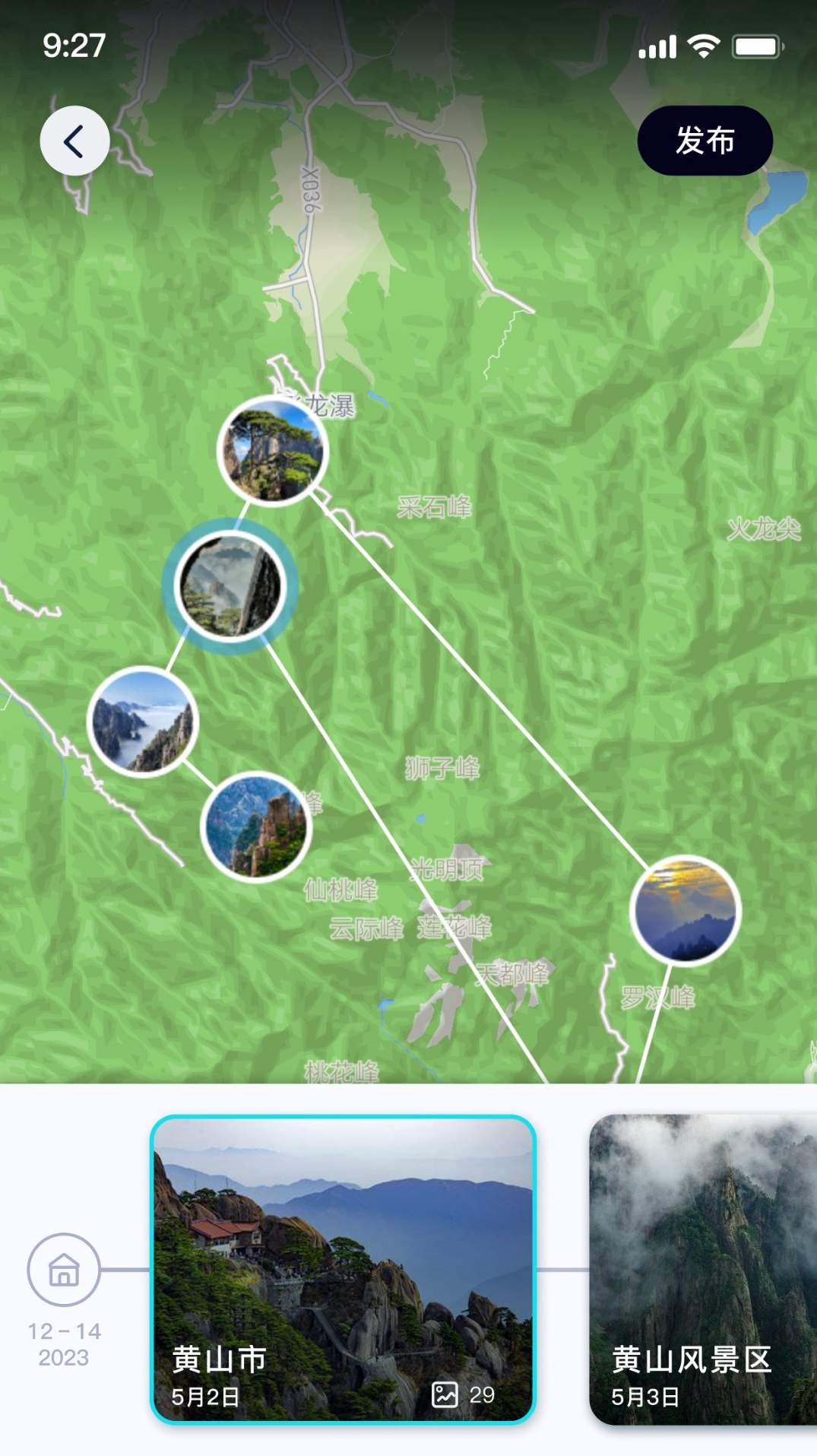Open the 黄山市 5月2日 card
This screenshot has height=1456, width=817.
(x=344, y=1269)
